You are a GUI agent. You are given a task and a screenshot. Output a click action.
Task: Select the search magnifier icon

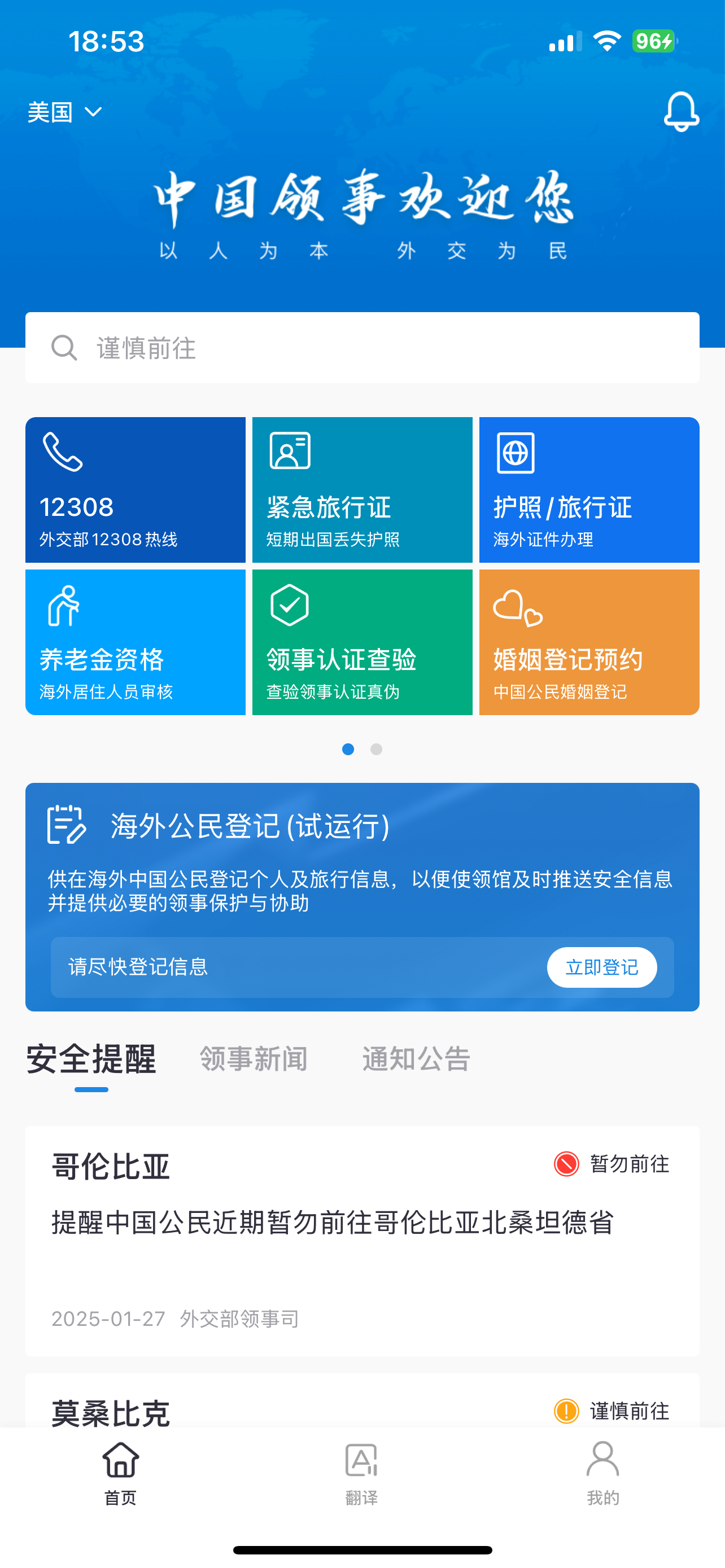point(64,348)
